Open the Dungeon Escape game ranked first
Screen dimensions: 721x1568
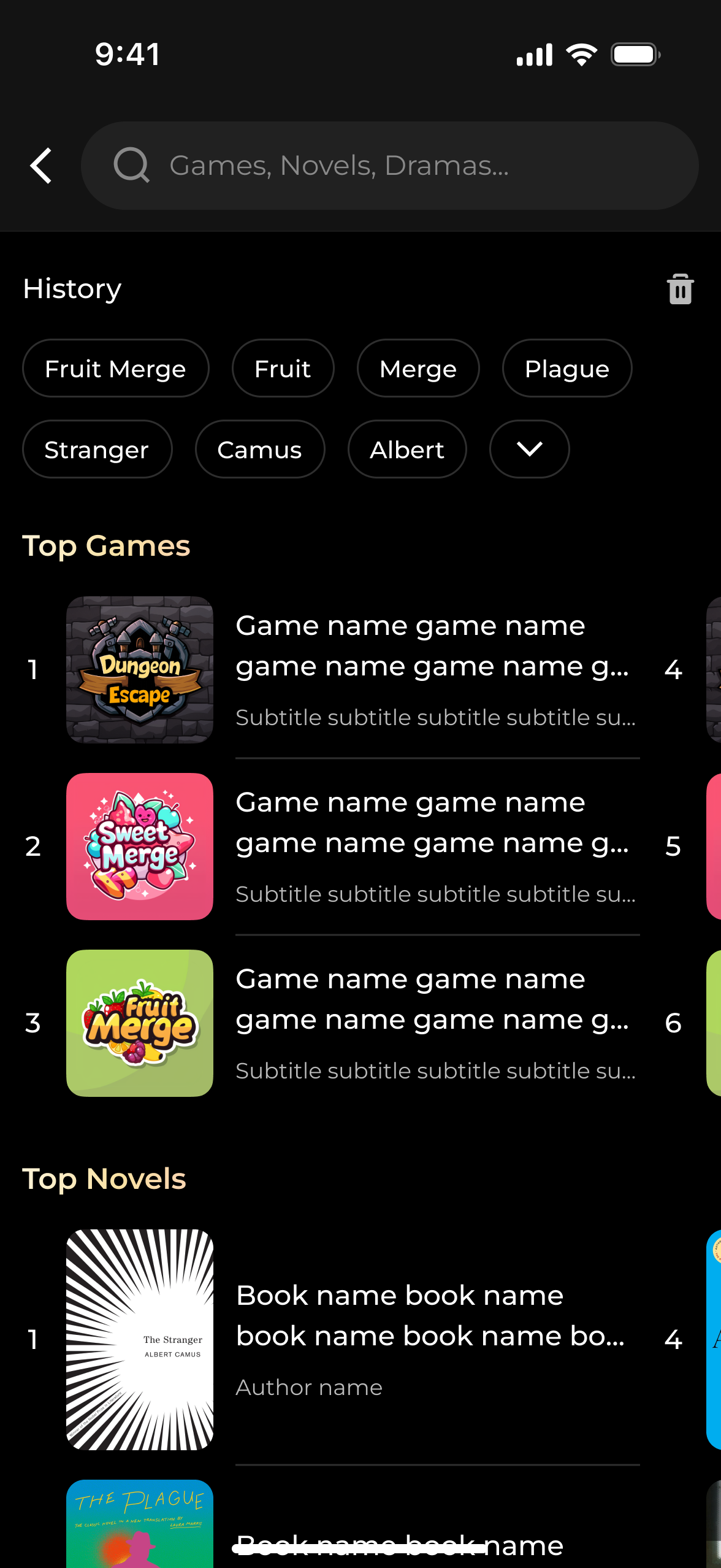point(140,670)
